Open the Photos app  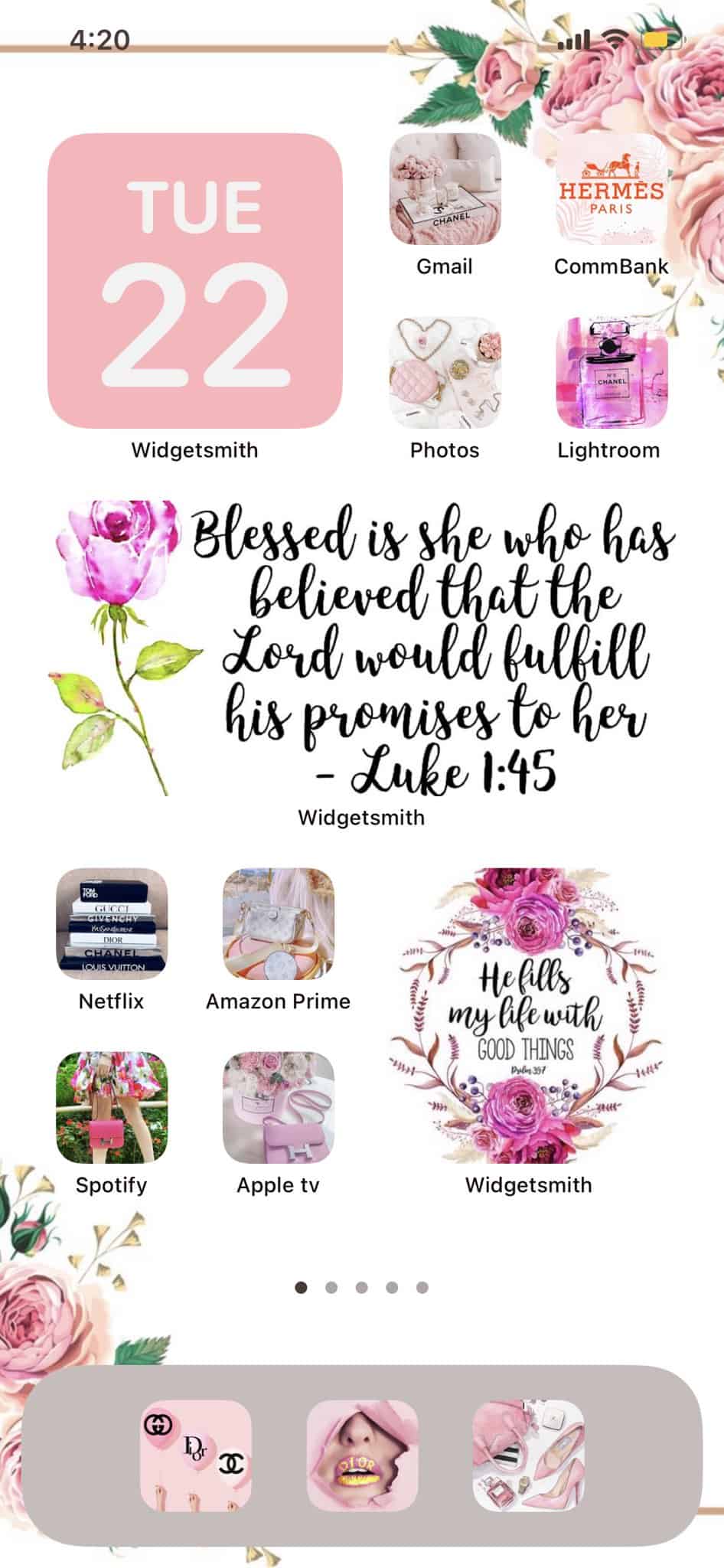(x=445, y=373)
